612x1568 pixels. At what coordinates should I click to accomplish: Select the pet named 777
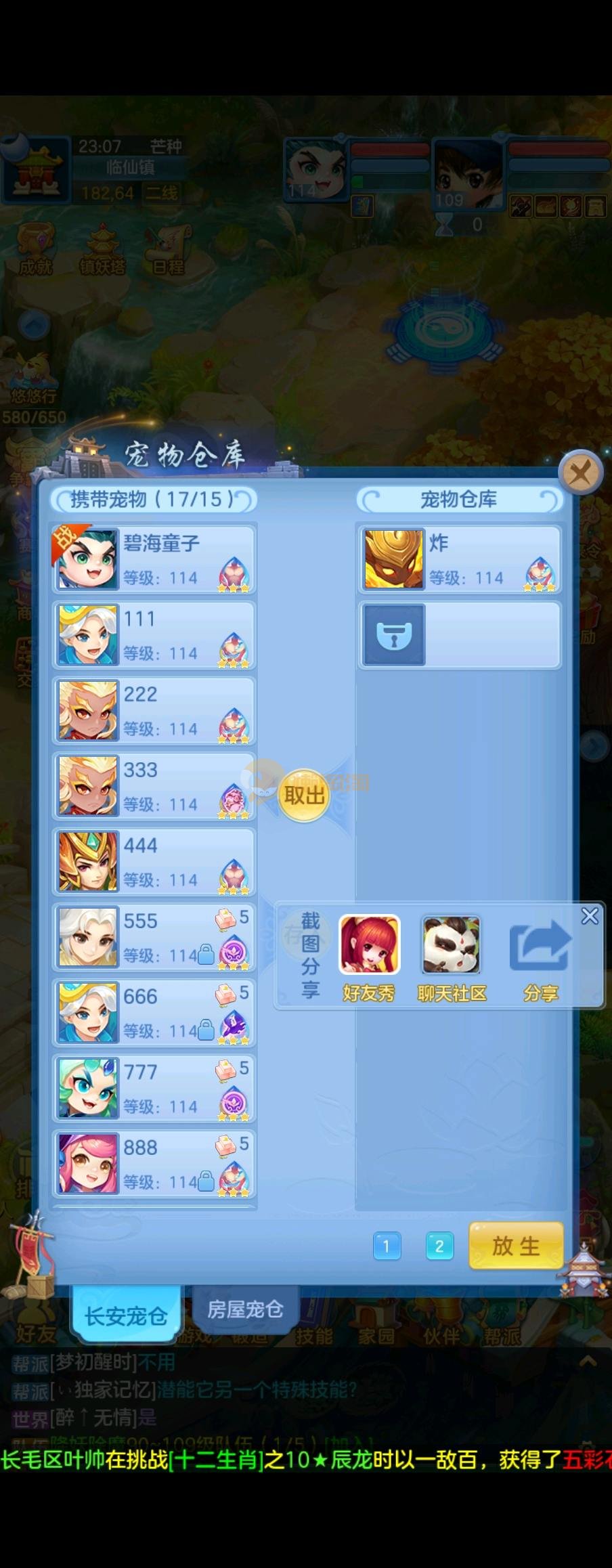point(154,1089)
